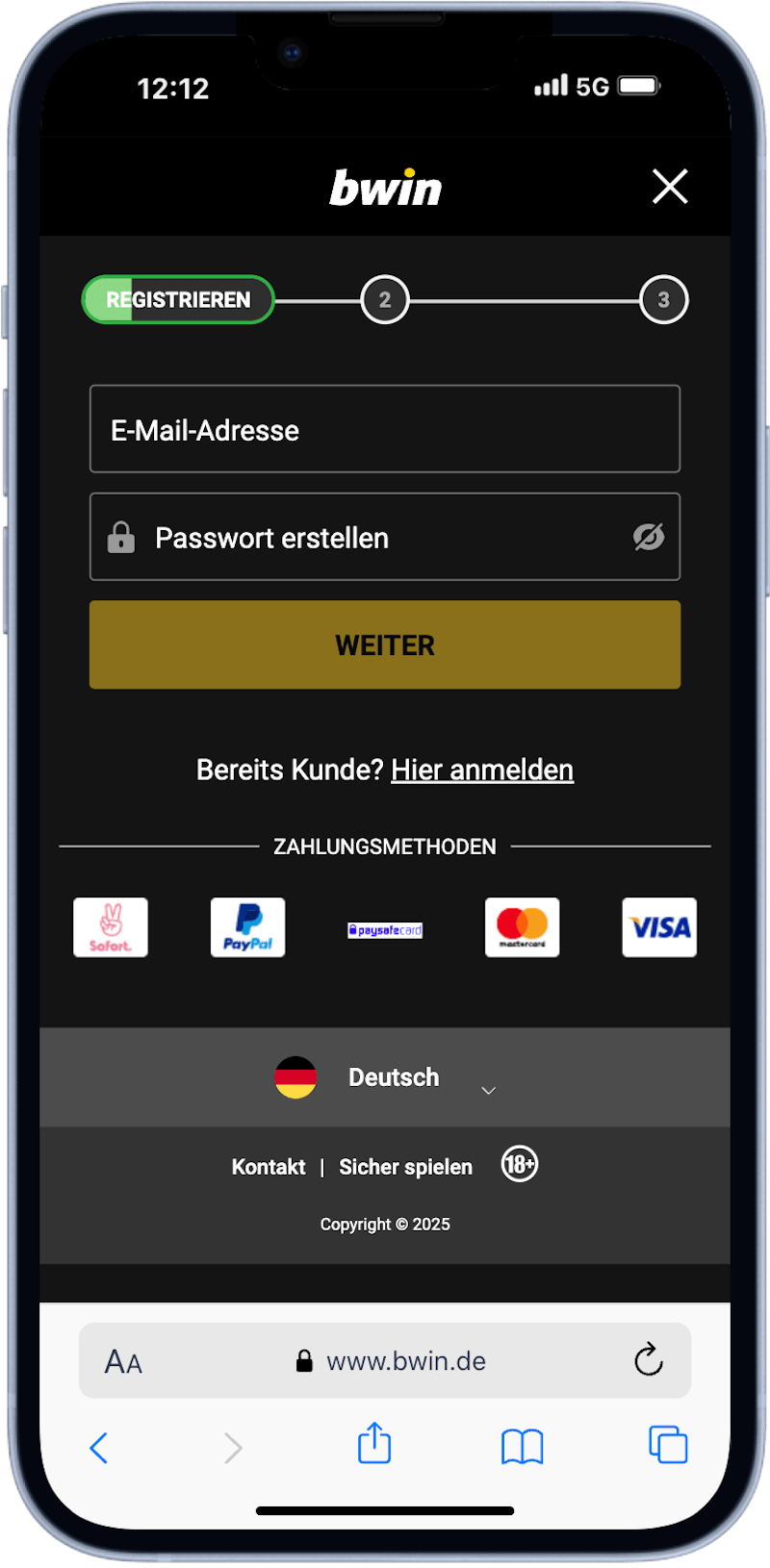Screen dimensions: 770x1568
Task: Tap the WEITER button
Action: coord(385,645)
